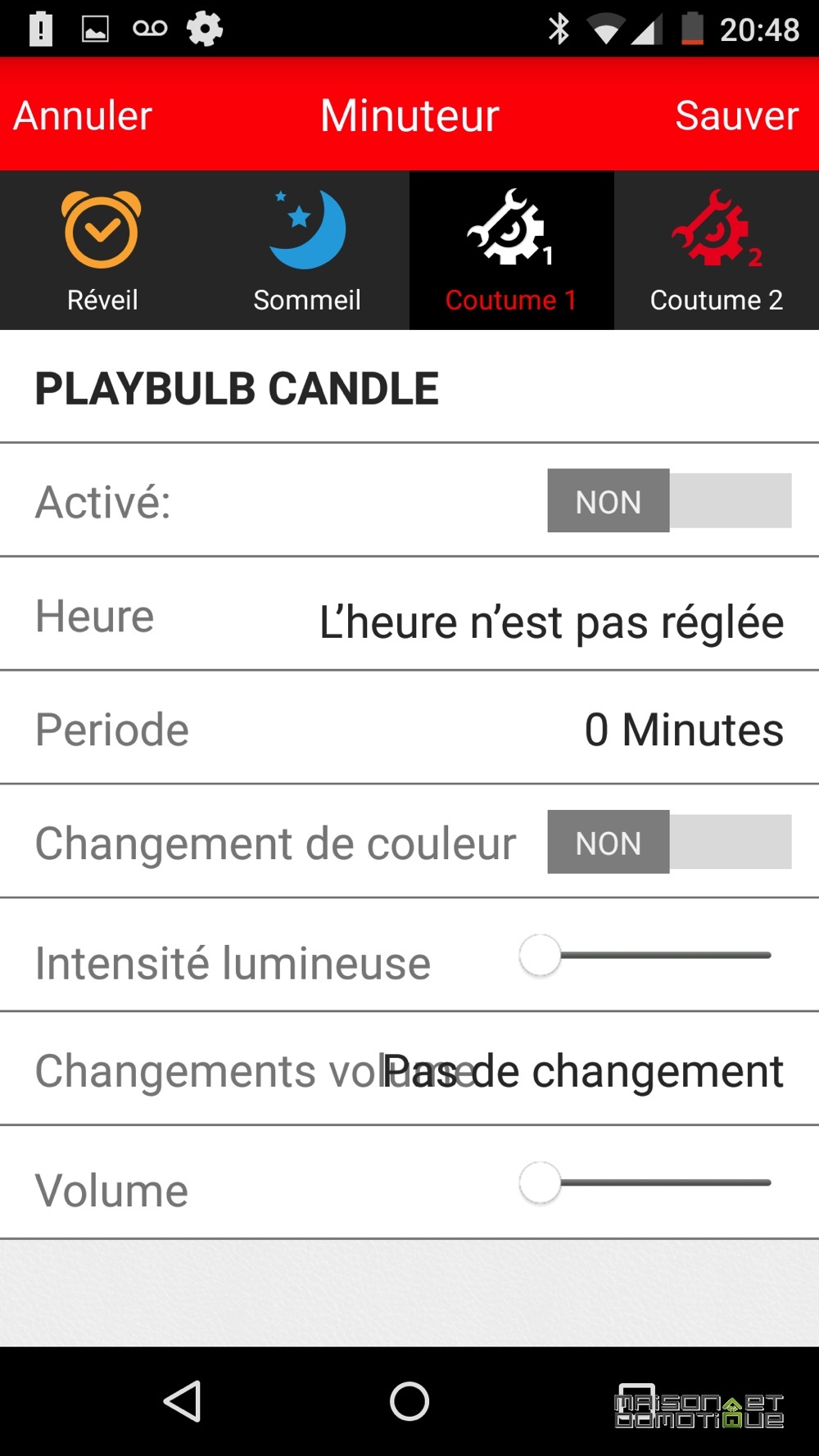Switch to the Sommeil tab

307,251
